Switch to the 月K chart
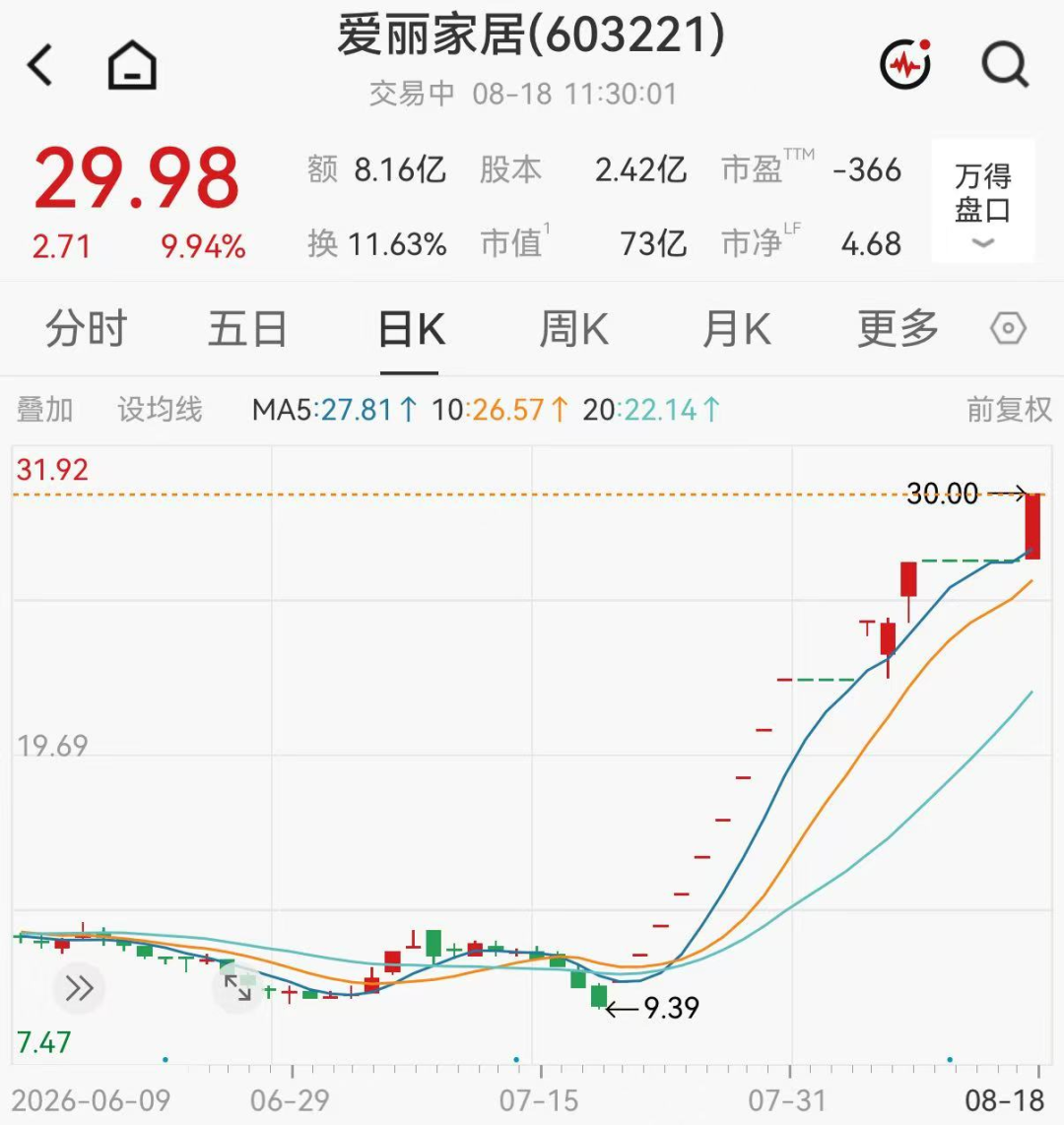 (736, 330)
